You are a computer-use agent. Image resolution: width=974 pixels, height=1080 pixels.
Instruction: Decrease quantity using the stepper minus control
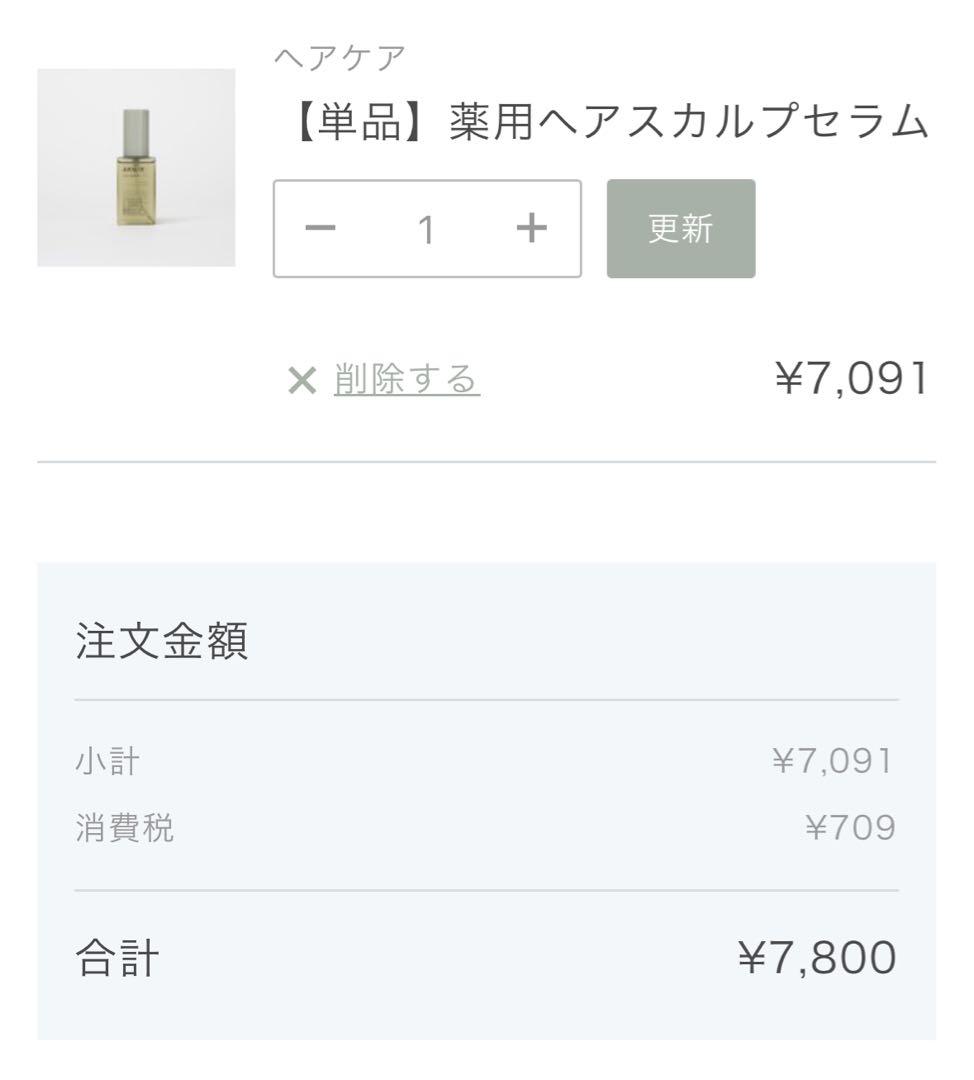(319, 228)
